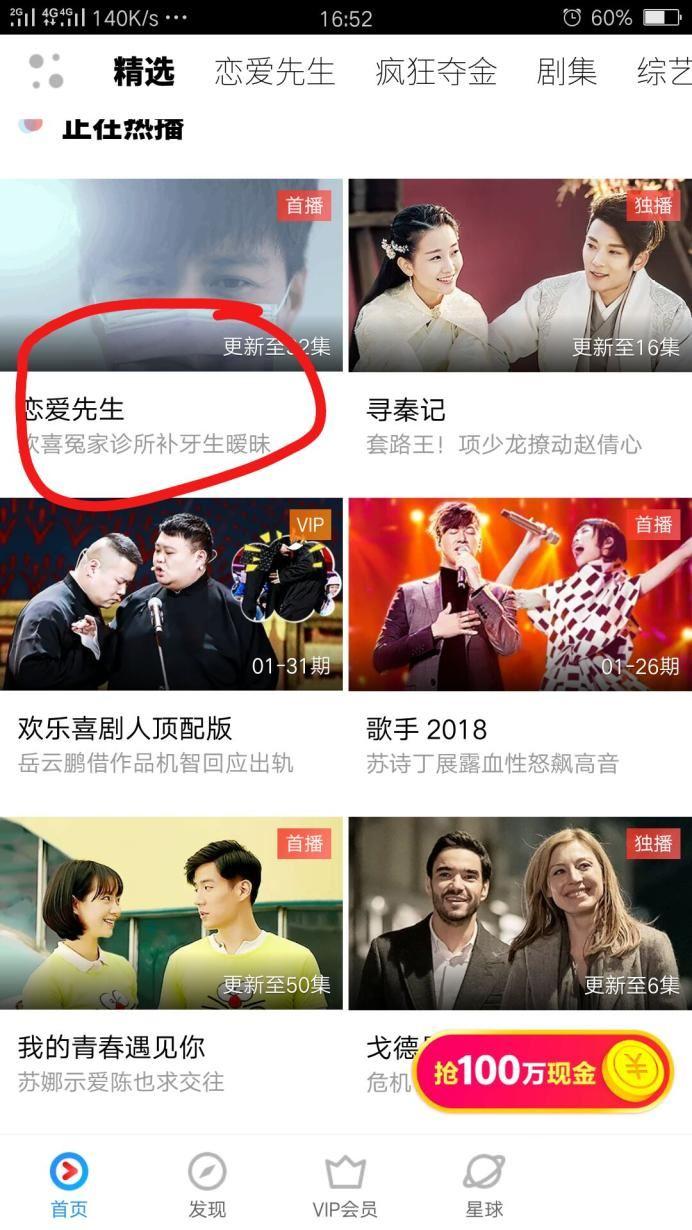The height and width of the screenshot is (1230, 692).
Task: Go to the 首页 bottom tab
Action: (x=69, y=1185)
